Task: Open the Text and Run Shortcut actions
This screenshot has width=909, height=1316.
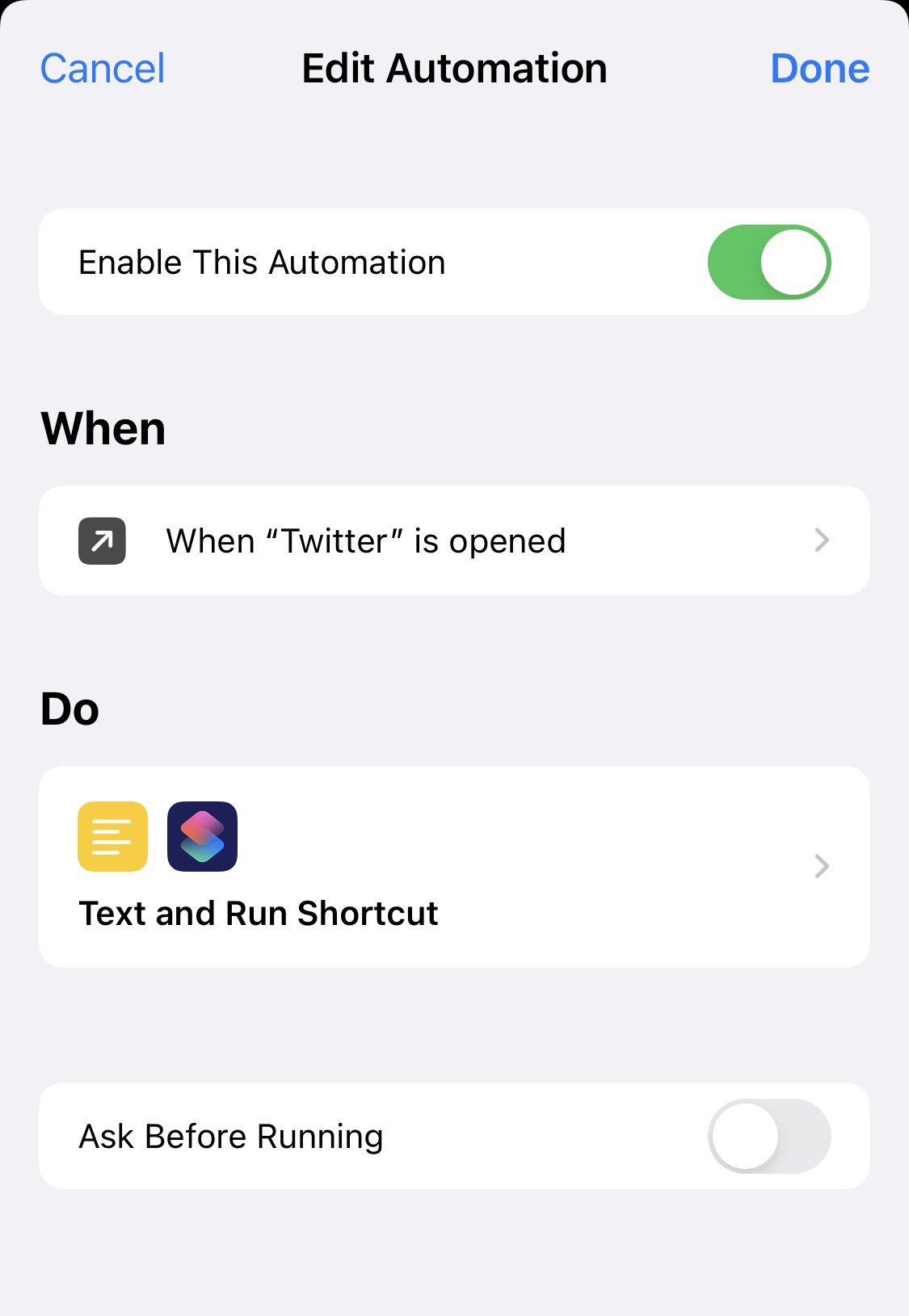Action: [455, 866]
